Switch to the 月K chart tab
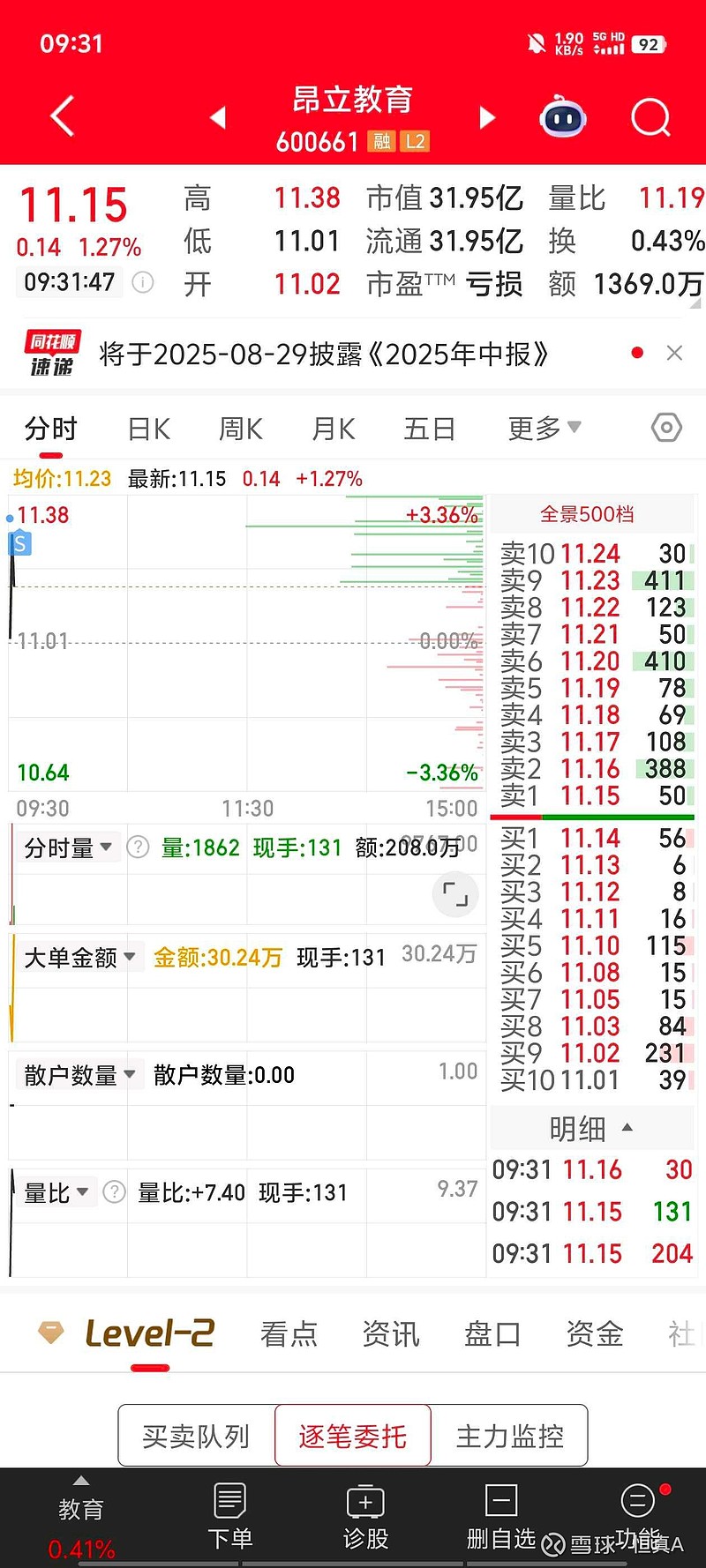706x1568 pixels. [334, 429]
